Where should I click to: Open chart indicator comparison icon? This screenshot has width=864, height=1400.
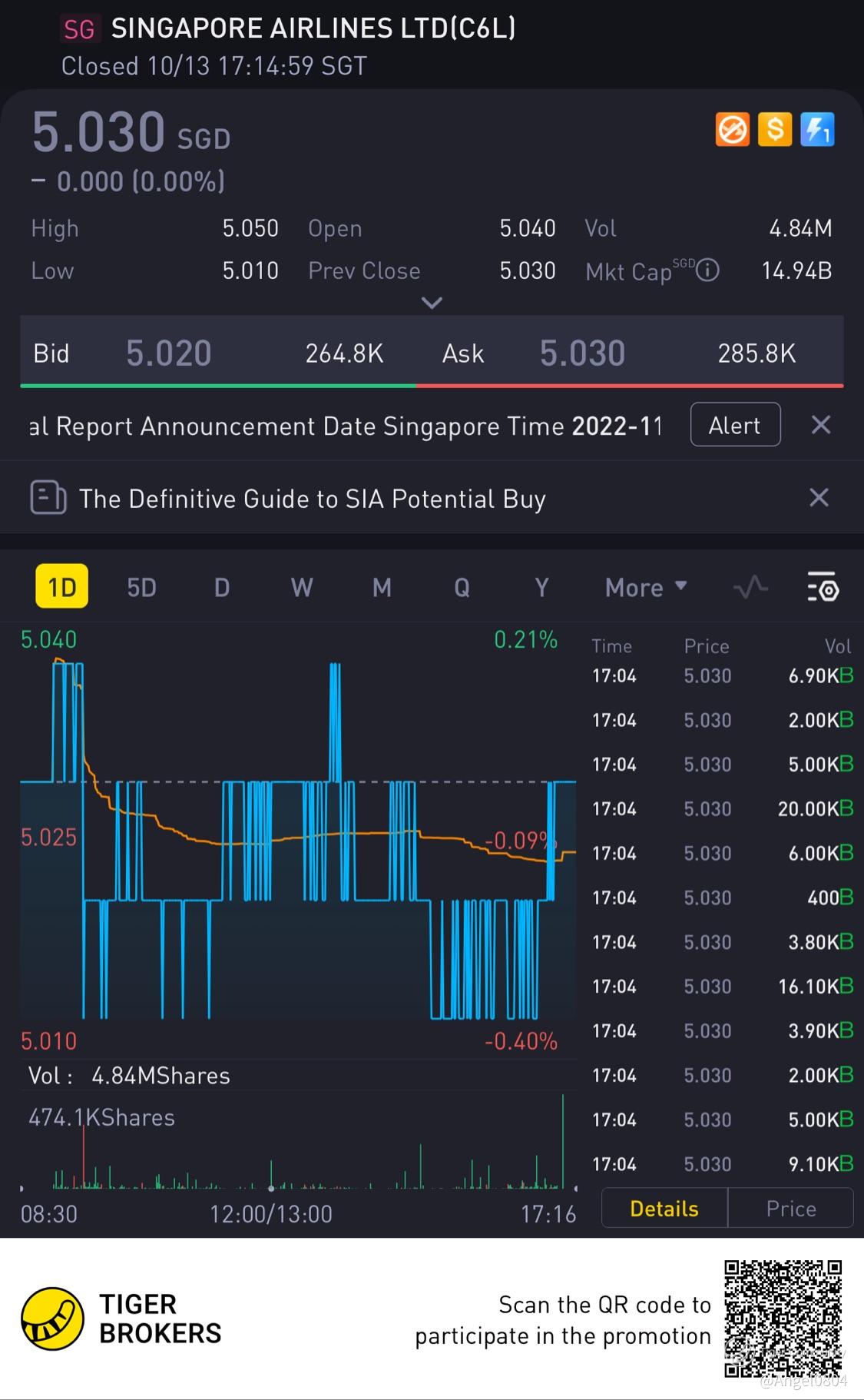[750, 588]
